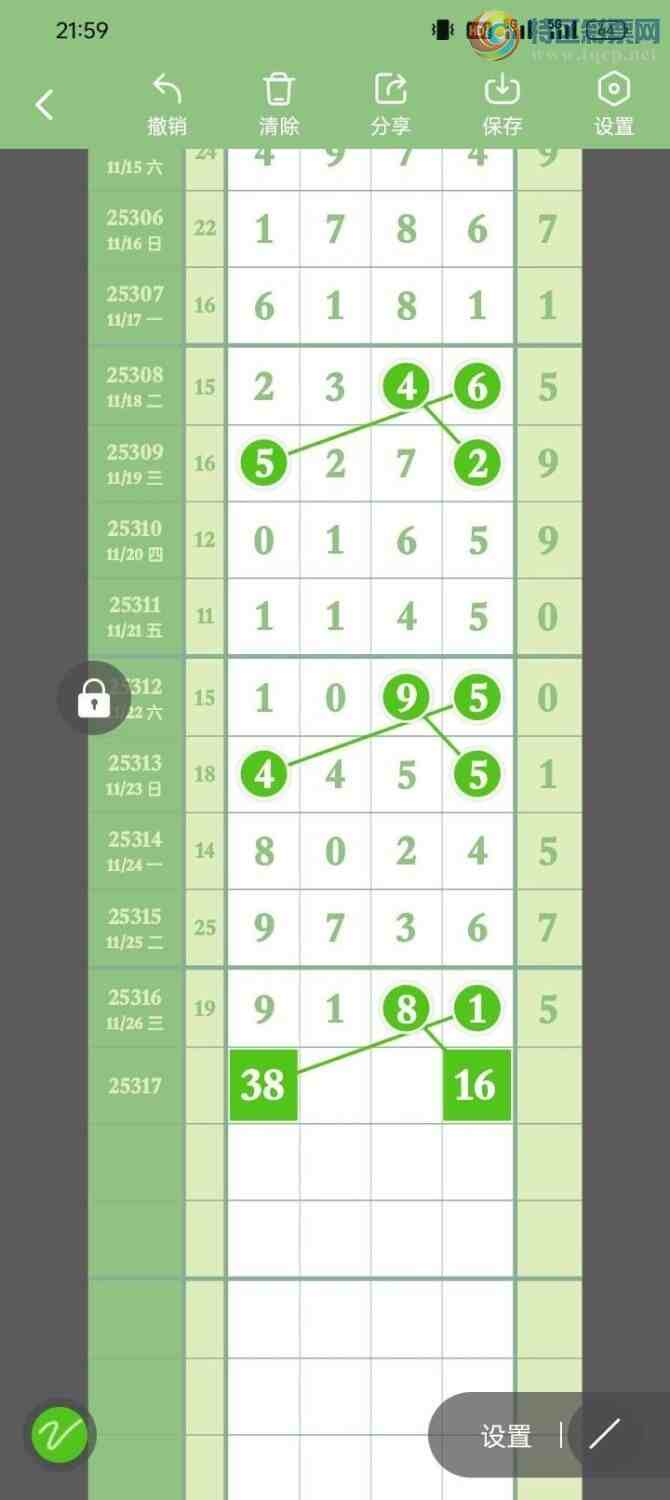Share the chart via 分享
The image size is (670, 1500).
tap(390, 104)
